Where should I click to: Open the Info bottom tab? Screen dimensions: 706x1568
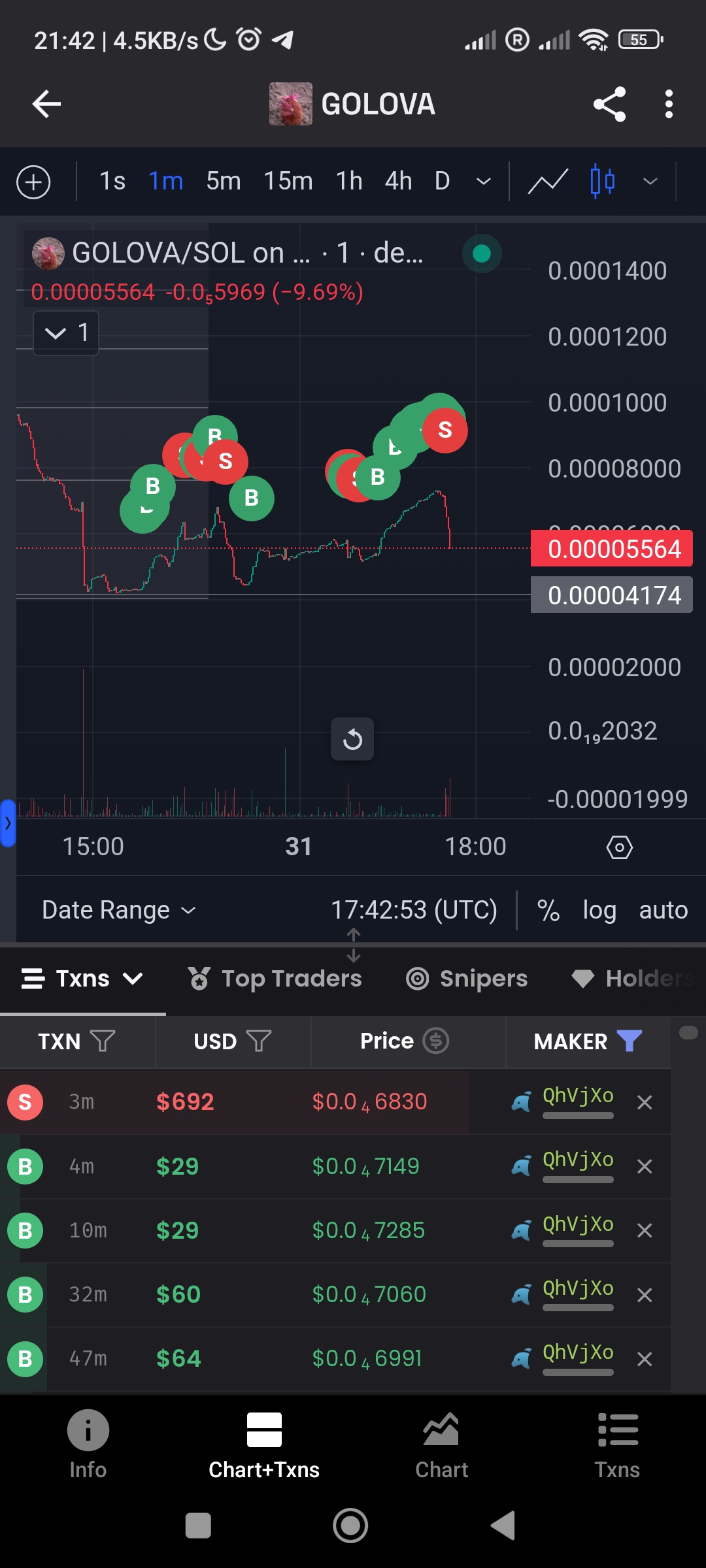point(88,1444)
